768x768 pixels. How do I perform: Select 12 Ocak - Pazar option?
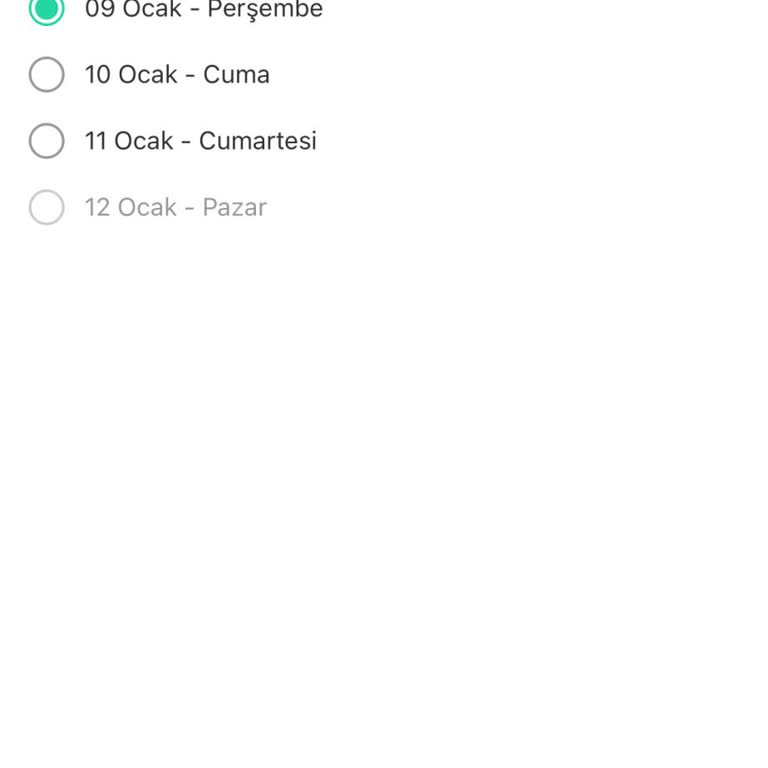[x=47, y=207]
